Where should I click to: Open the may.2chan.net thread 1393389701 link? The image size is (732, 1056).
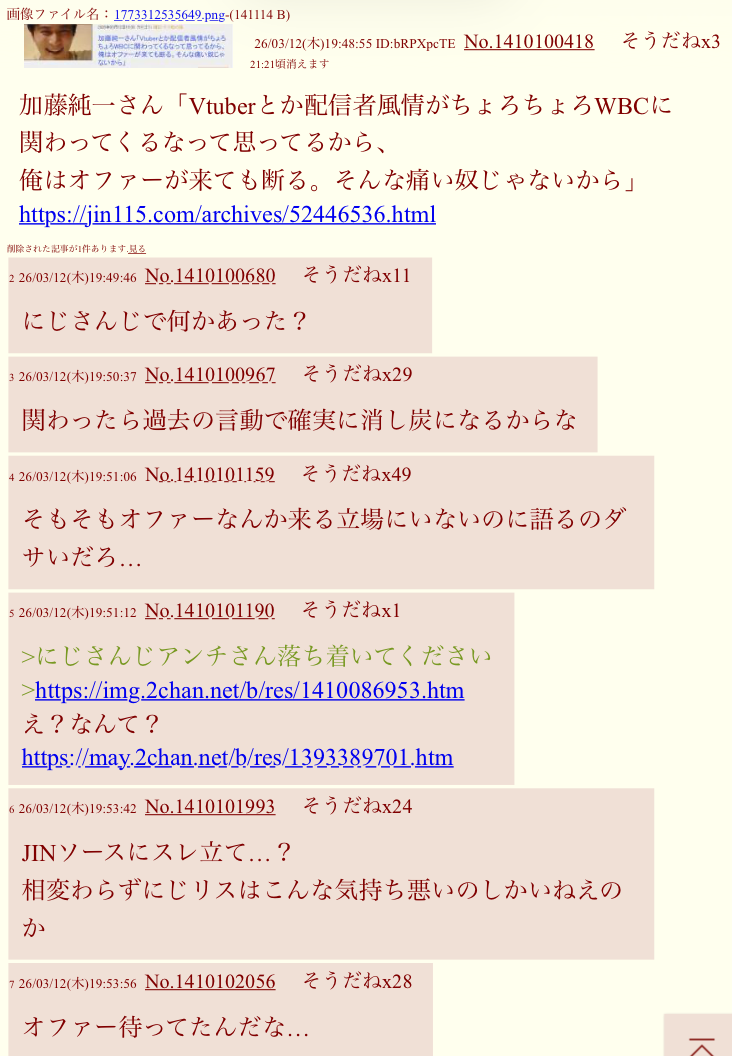(237, 757)
